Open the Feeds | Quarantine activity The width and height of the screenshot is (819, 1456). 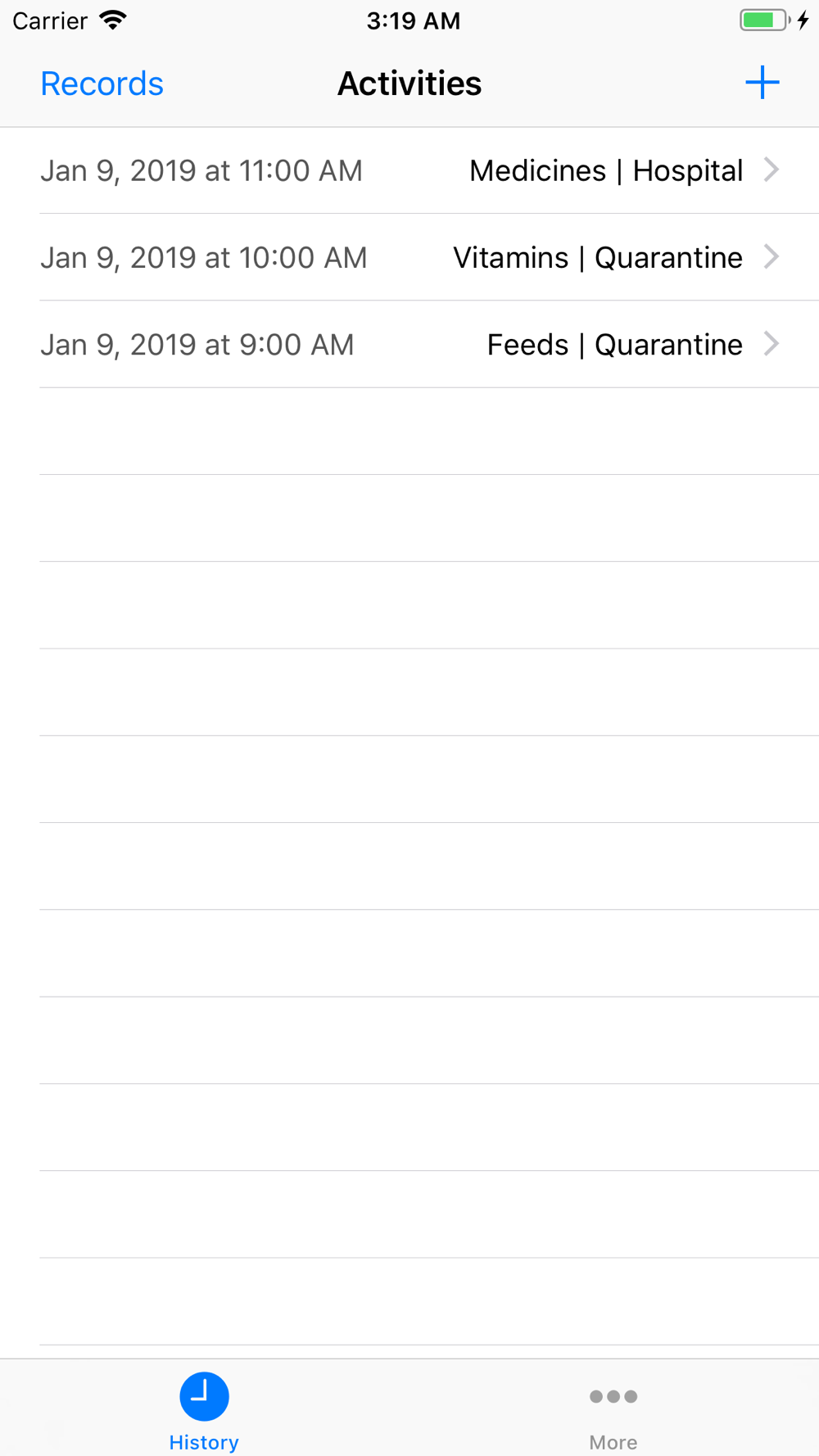tap(409, 344)
